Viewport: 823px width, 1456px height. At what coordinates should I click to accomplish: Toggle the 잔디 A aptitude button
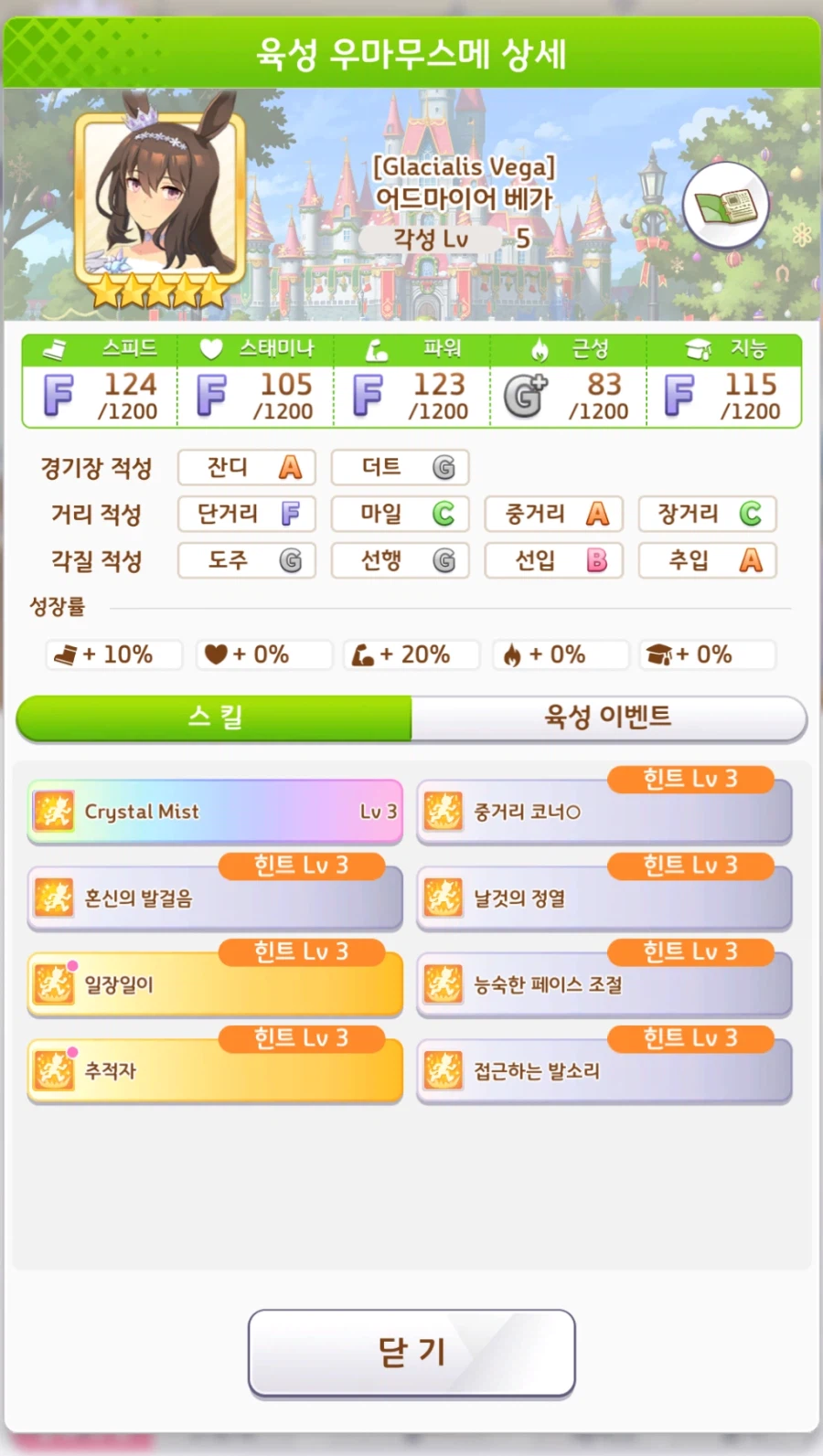pos(246,468)
